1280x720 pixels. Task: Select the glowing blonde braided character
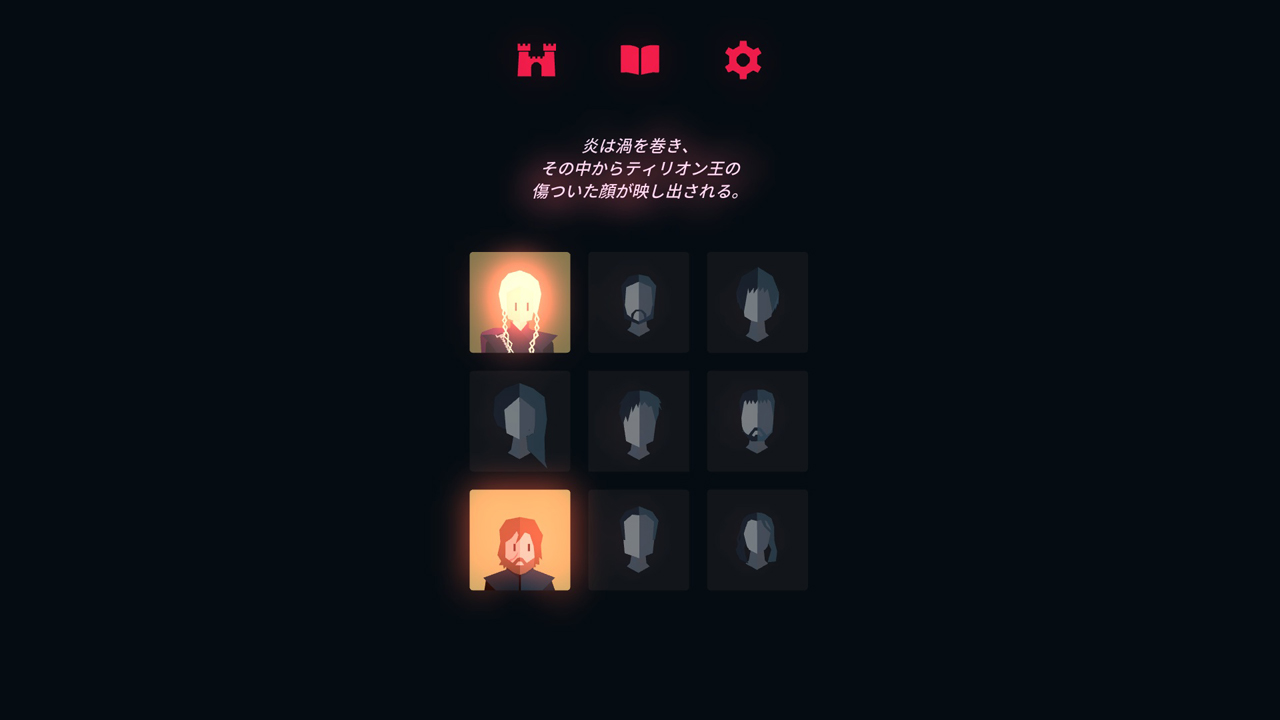520,302
